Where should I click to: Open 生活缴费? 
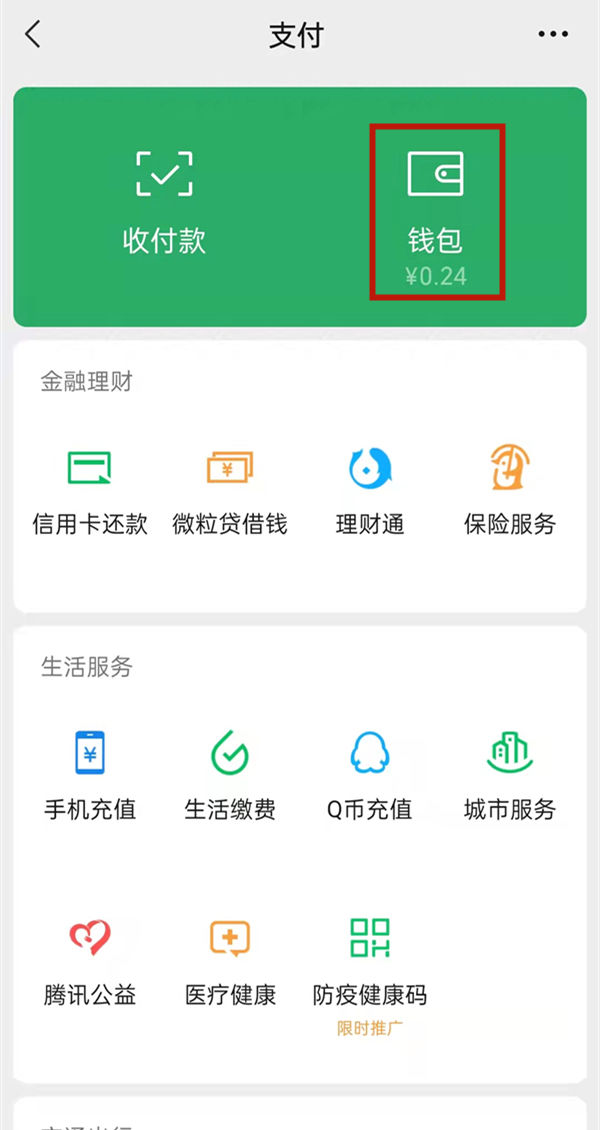230,776
